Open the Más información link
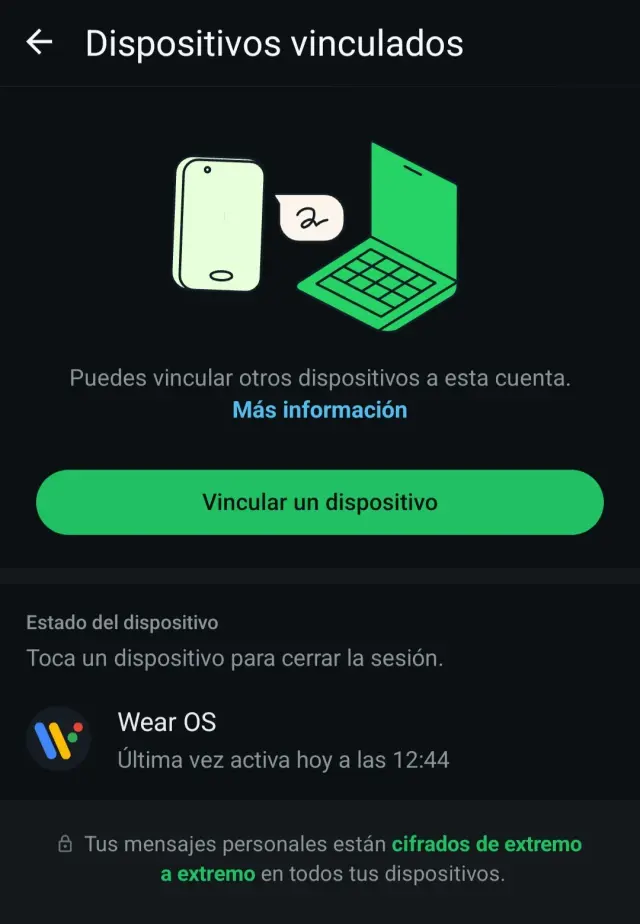Viewport: 640px width, 924px height. click(x=319, y=410)
